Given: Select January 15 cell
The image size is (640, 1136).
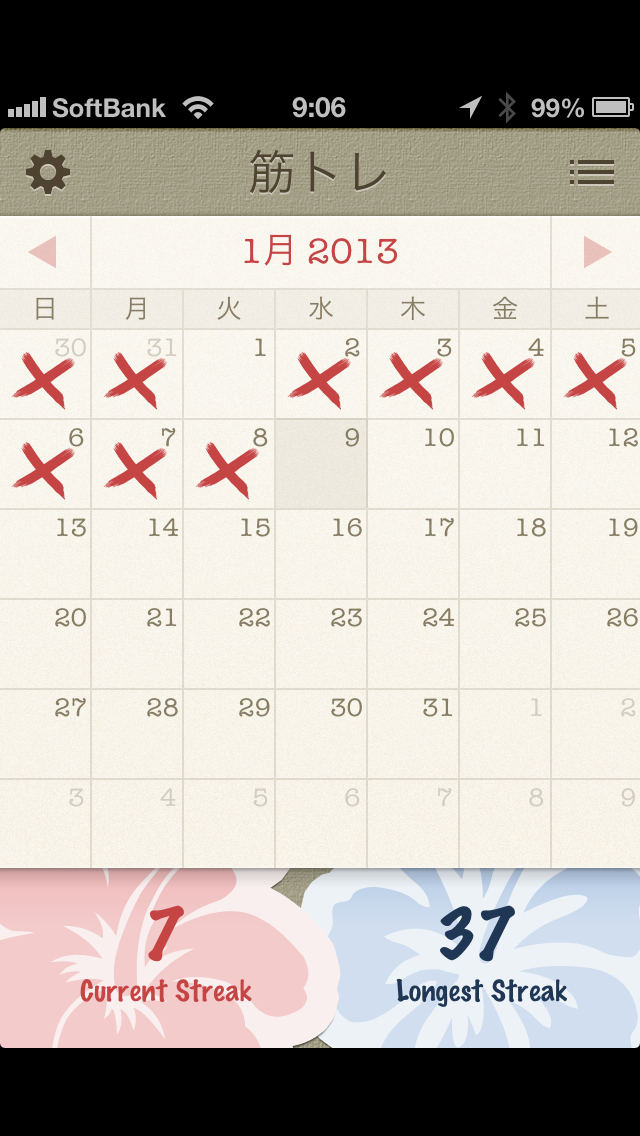Looking at the screenshot, I should click(x=229, y=554).
